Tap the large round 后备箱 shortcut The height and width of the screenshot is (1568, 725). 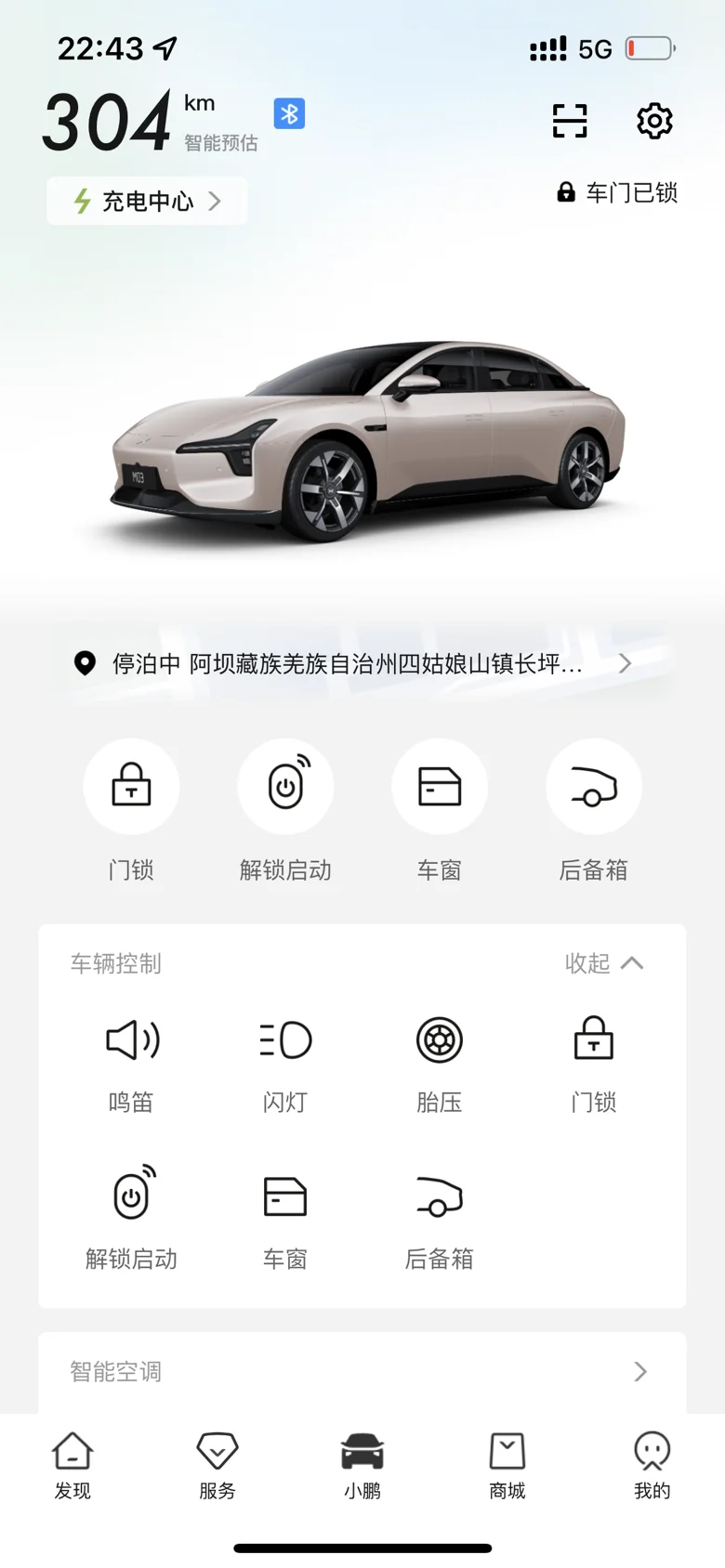tap(594, 786)
